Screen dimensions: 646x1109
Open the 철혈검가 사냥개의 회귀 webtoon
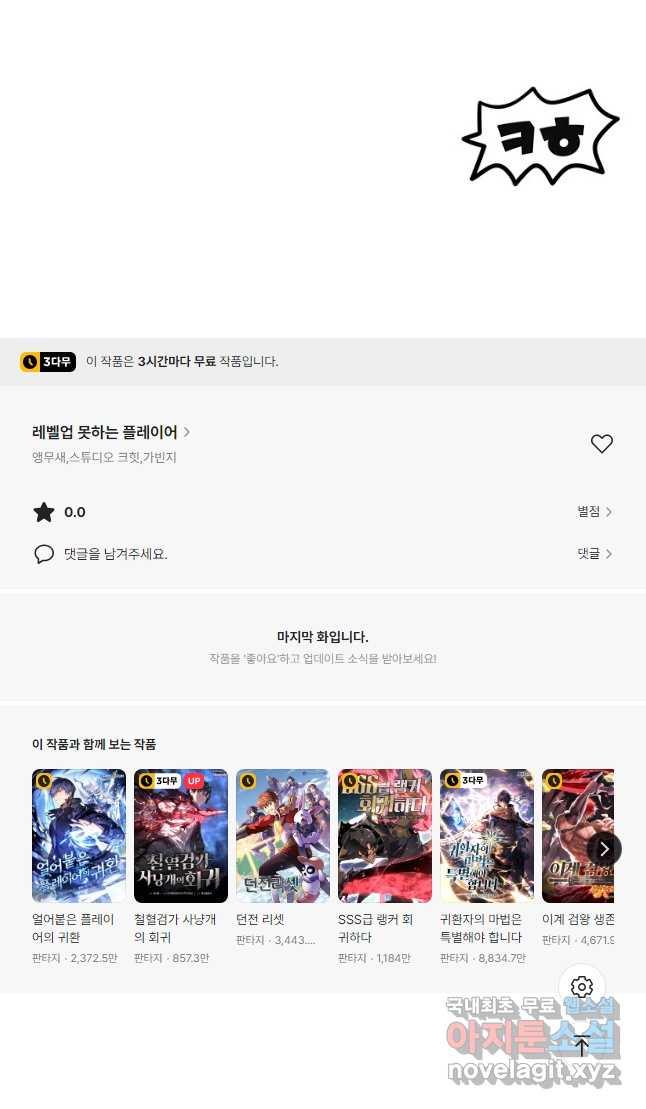(x=181, y=836)
